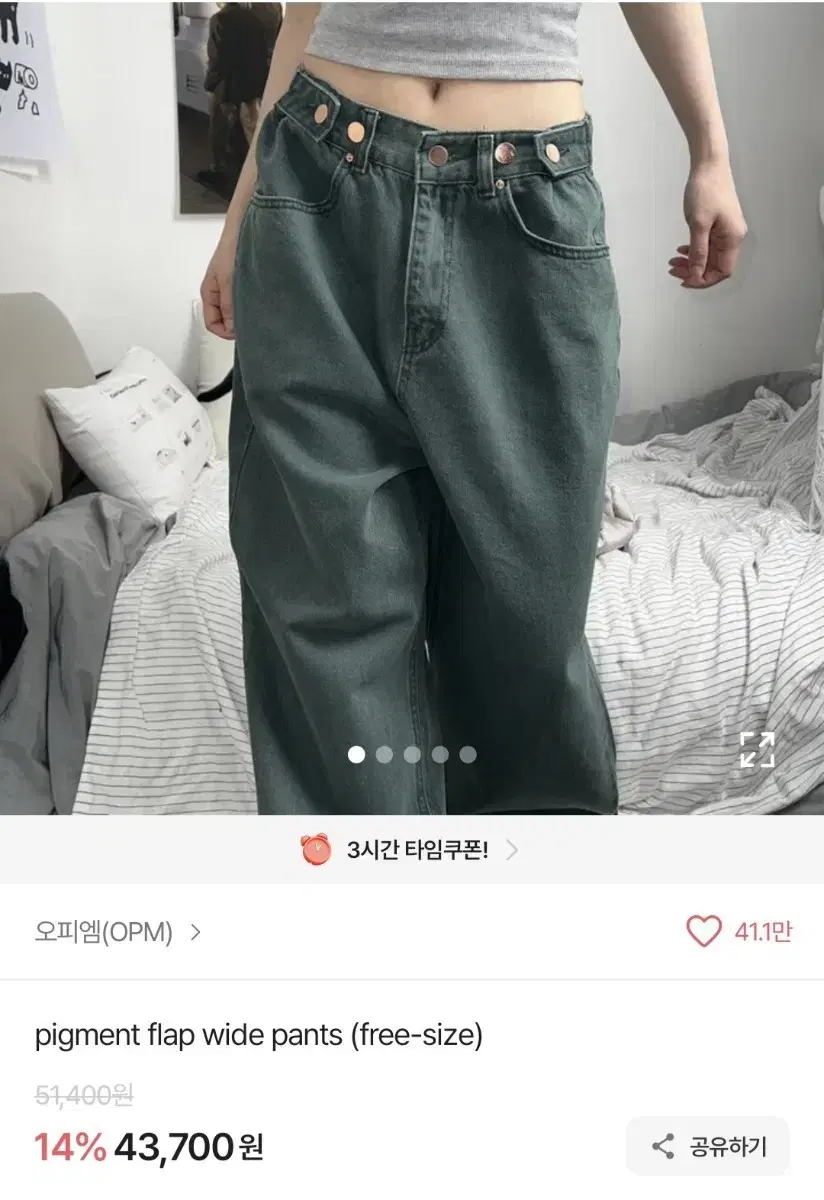This screenshot has height=1200, width=824.
Task: Tap the product photo to enlarge it
Action: pos(412,400)
